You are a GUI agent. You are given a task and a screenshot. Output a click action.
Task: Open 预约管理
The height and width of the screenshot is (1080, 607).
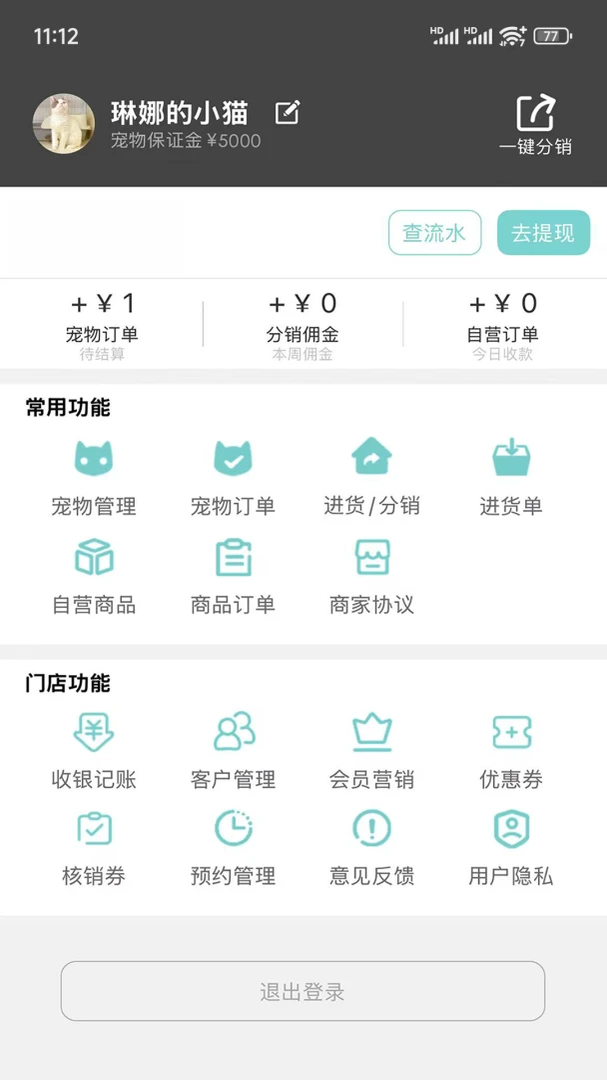(x=233, y=849)
